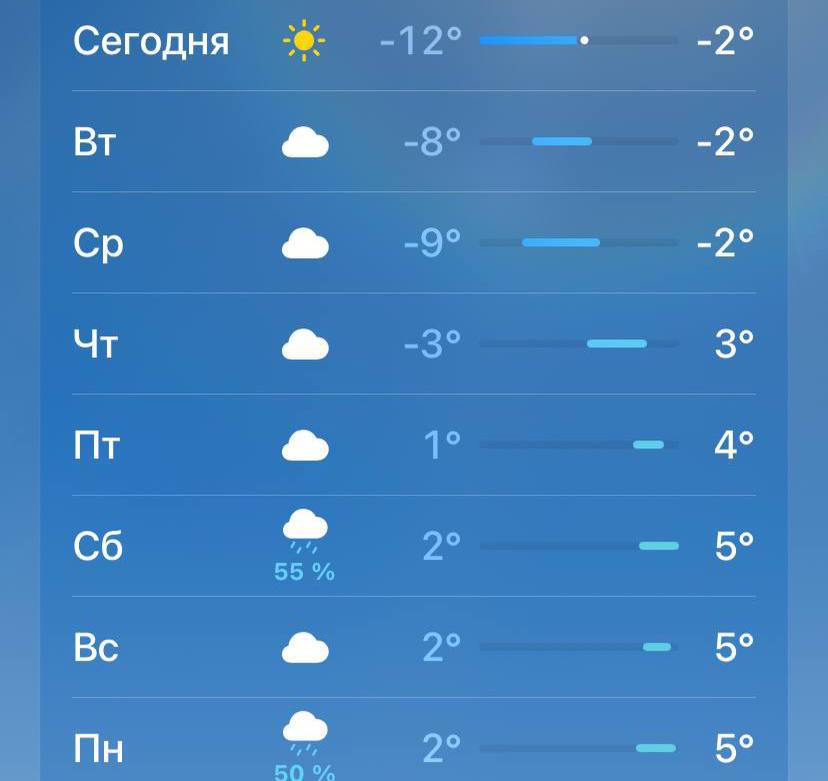Screen dimensions: 828x781
Task: Open Сб forecast with 55 % rain
Action: (x=414, y=546)
